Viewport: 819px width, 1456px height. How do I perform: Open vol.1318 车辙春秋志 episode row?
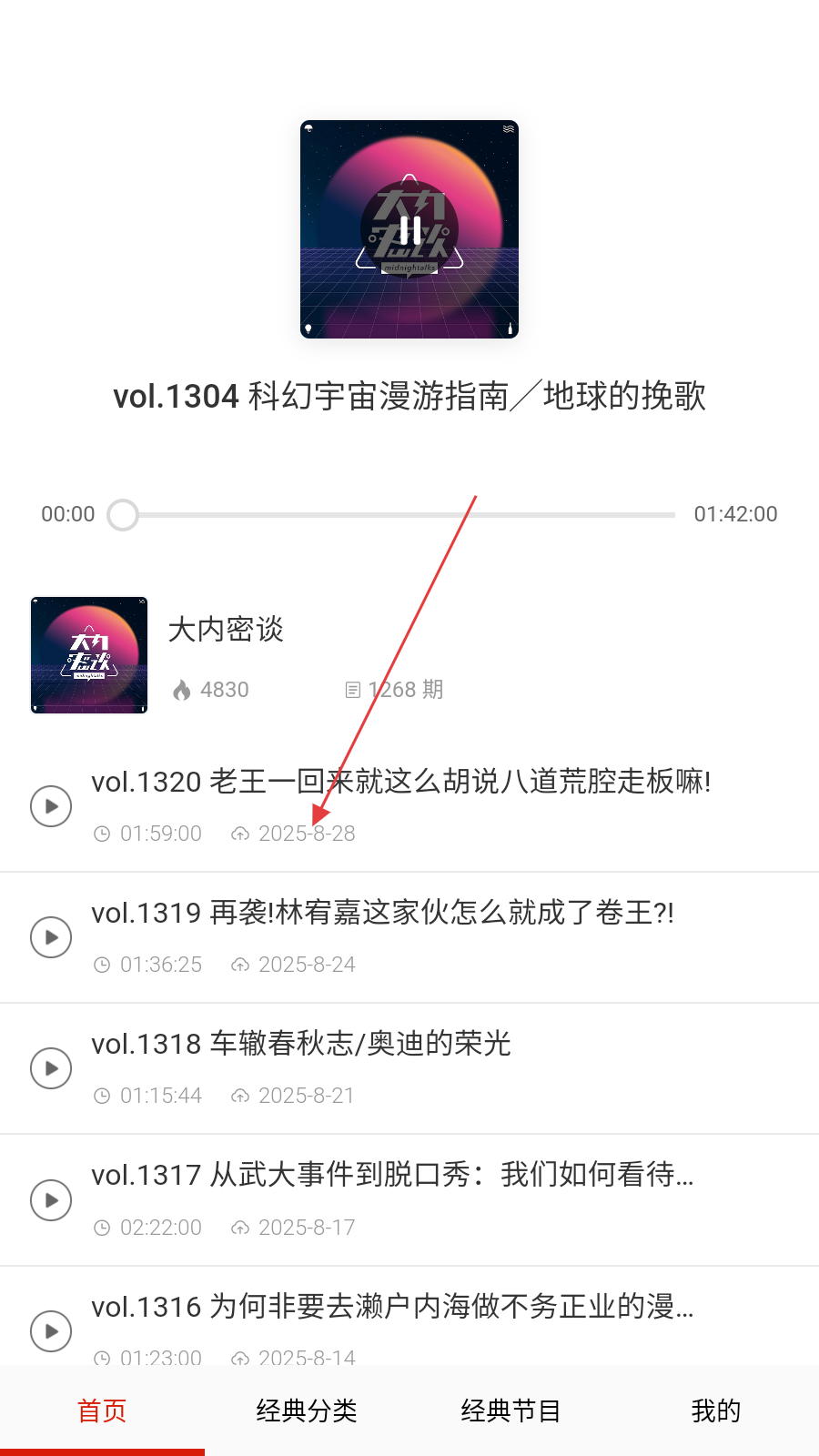tap(409, 1068)
